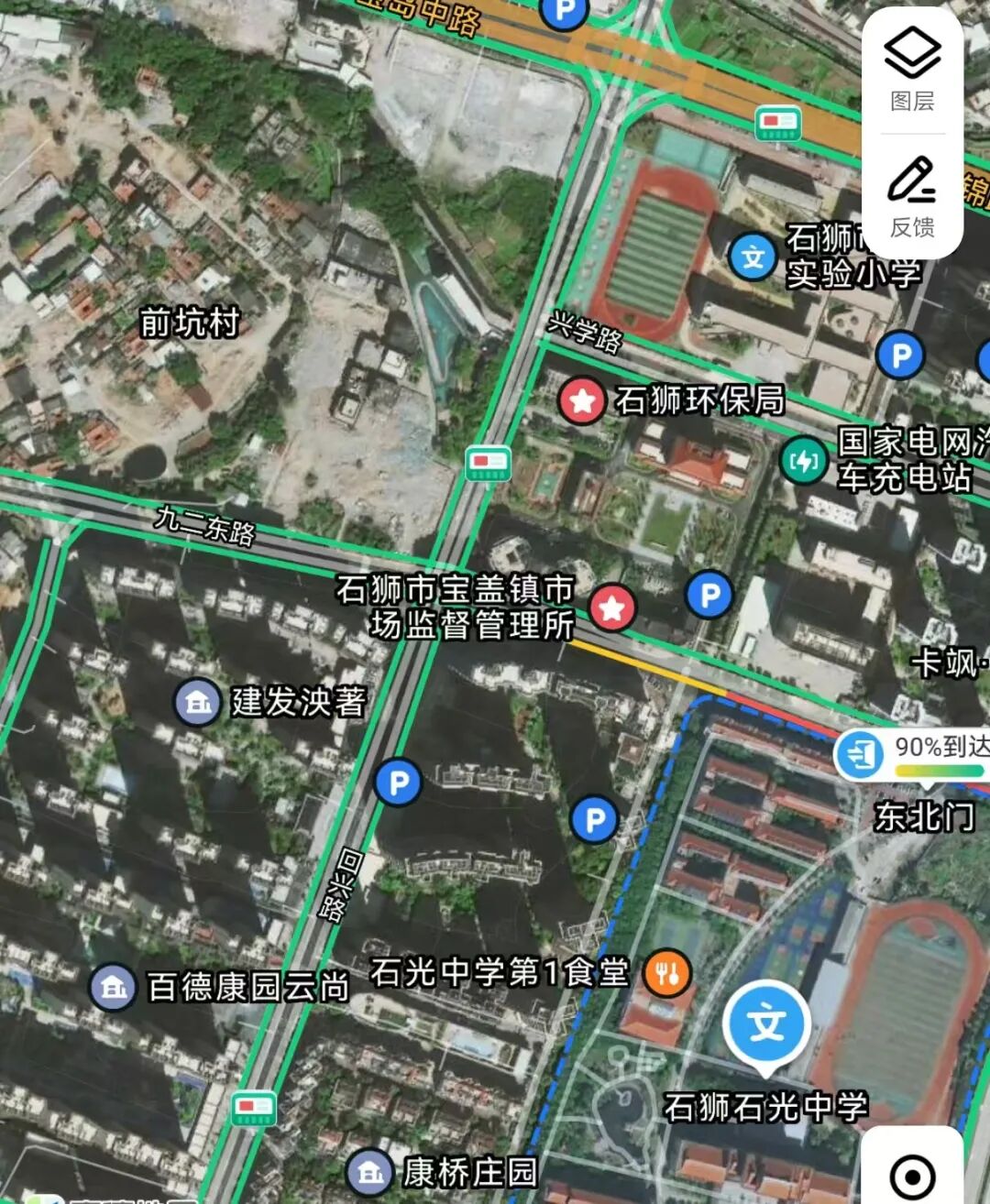Screen dimensions: 990x1204
Task: Open the 图层 map layers panel
Action: 912,70
